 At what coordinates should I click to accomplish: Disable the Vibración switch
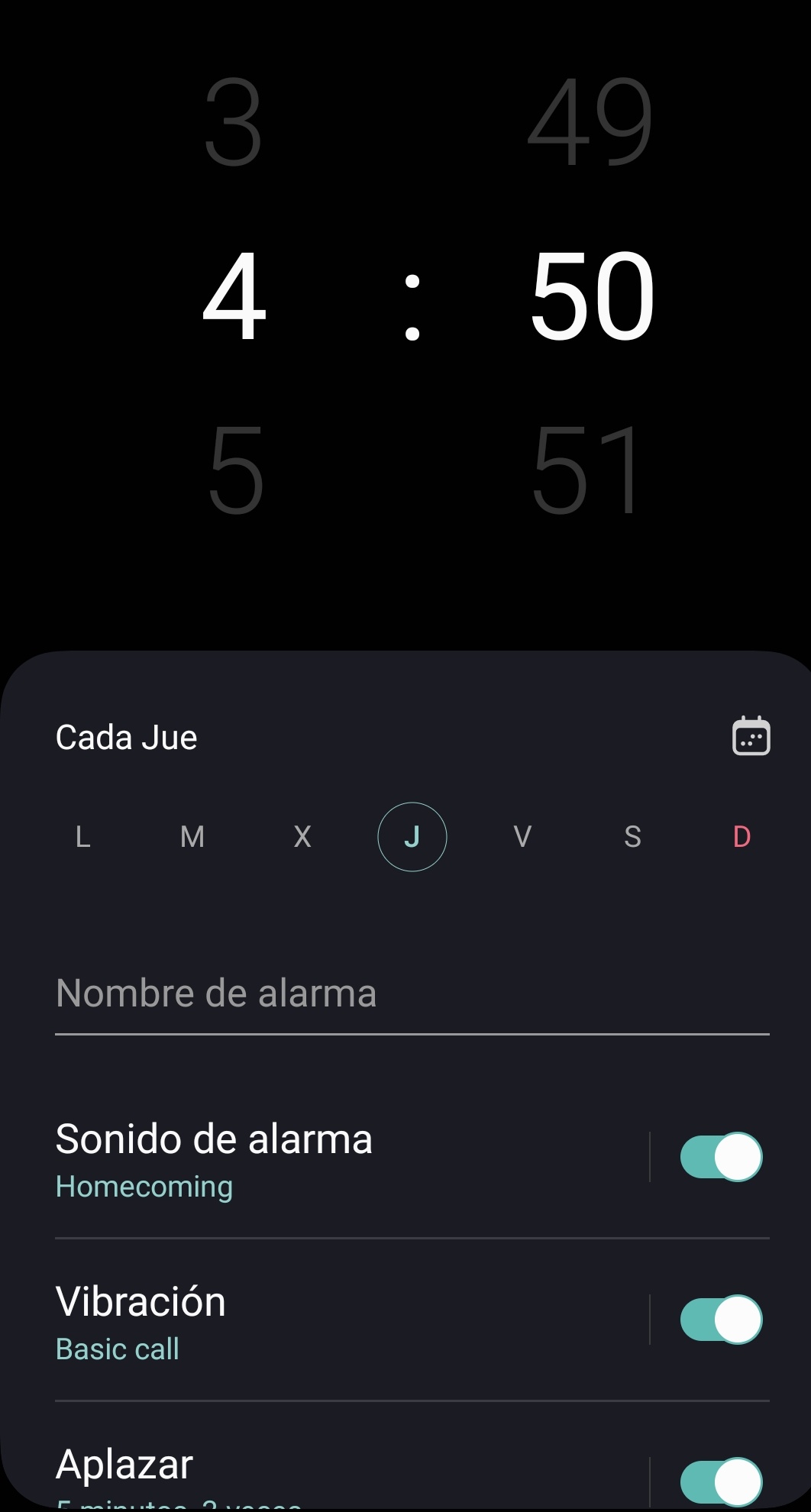point(721,1320)
